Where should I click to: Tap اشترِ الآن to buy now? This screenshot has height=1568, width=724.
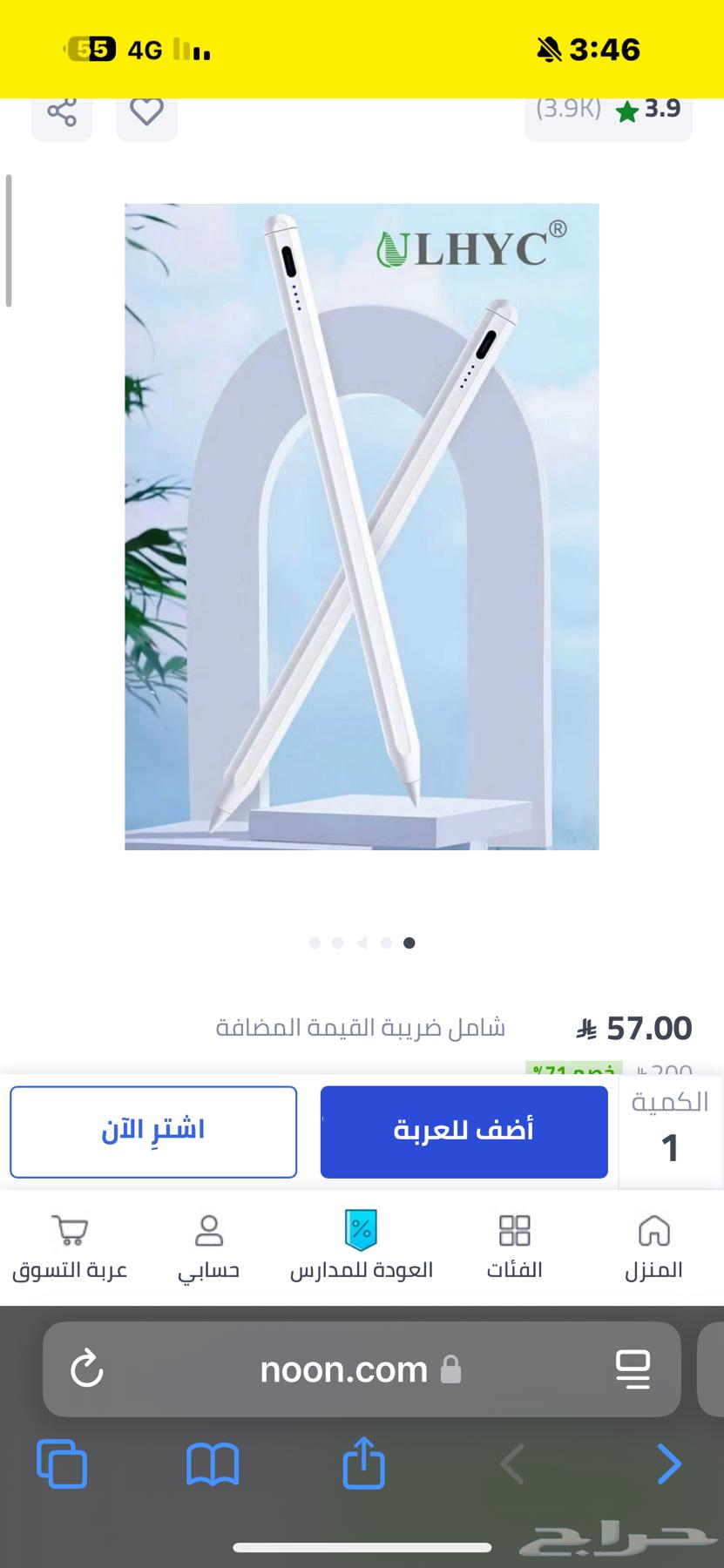click(153, 1131)
